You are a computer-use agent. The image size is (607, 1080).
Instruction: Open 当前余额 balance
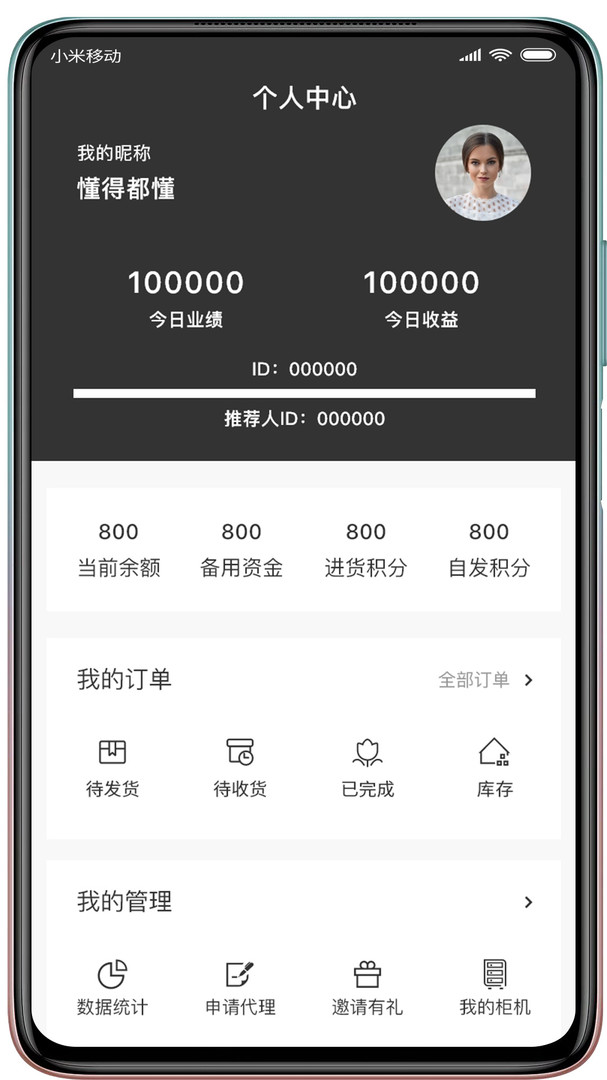pos(119,550)
